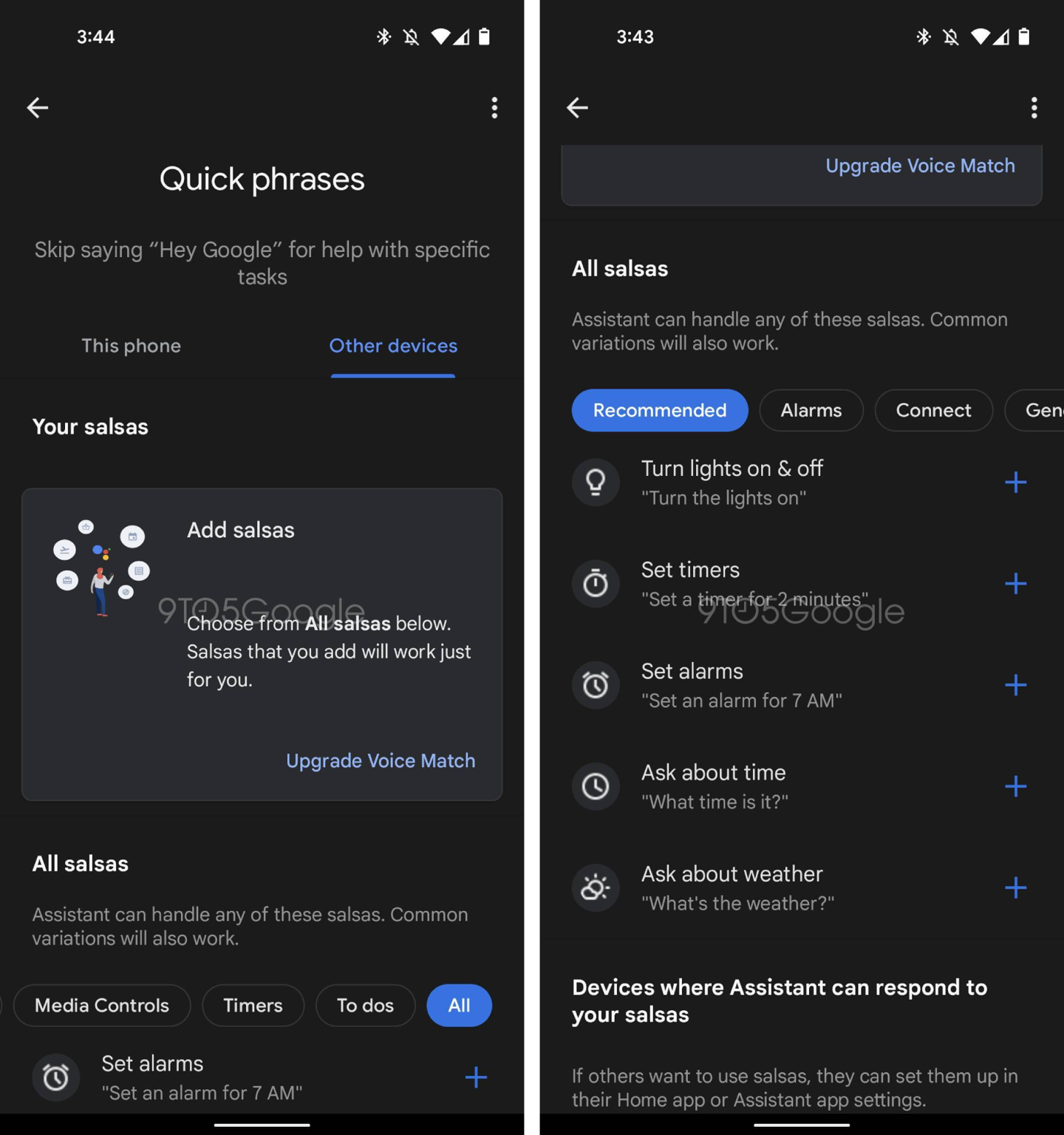The width and height of the screenshot is (1064, 1135).
Task: Tap Upgrade Voice Match in Add salsas card
Action: pos(381,760)
